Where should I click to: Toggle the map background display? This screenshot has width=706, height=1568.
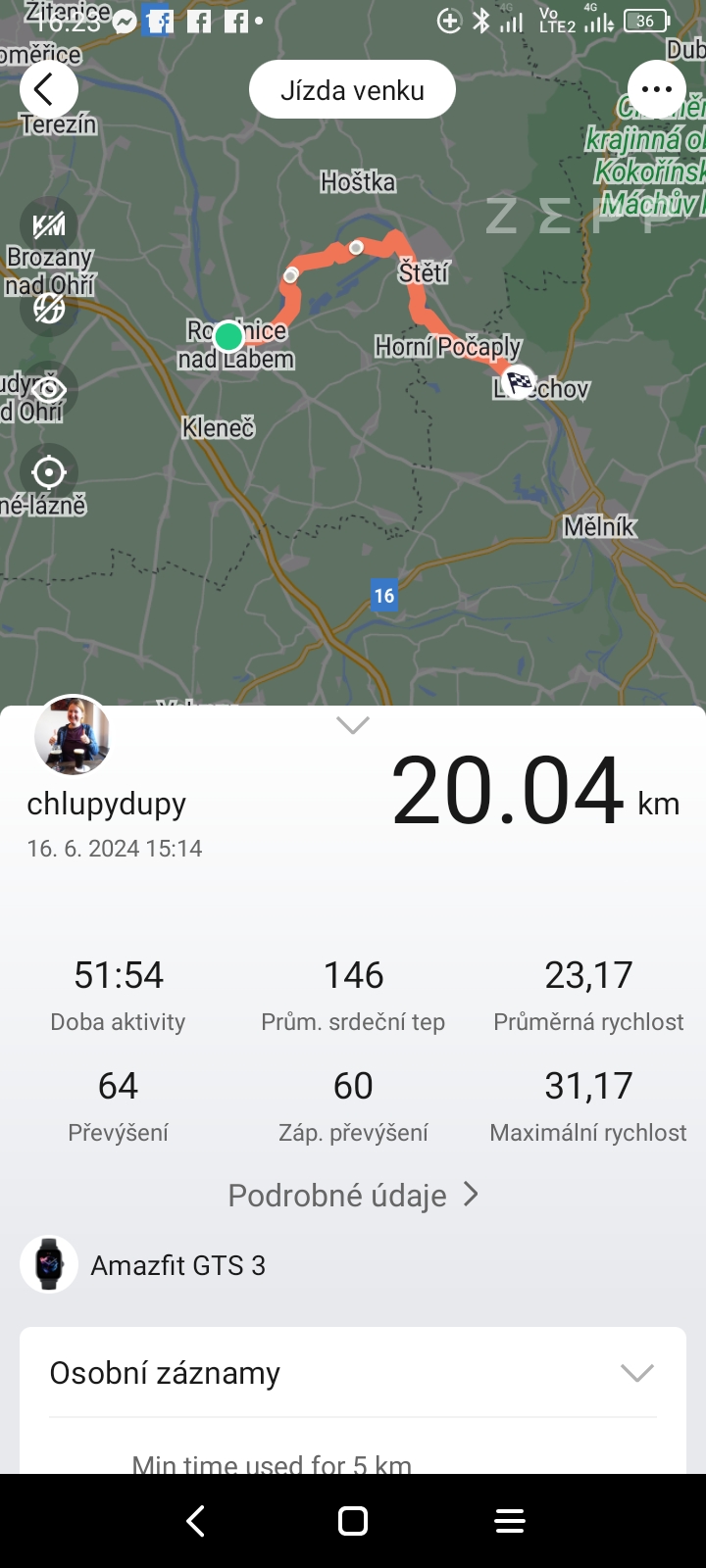[48, 308]
